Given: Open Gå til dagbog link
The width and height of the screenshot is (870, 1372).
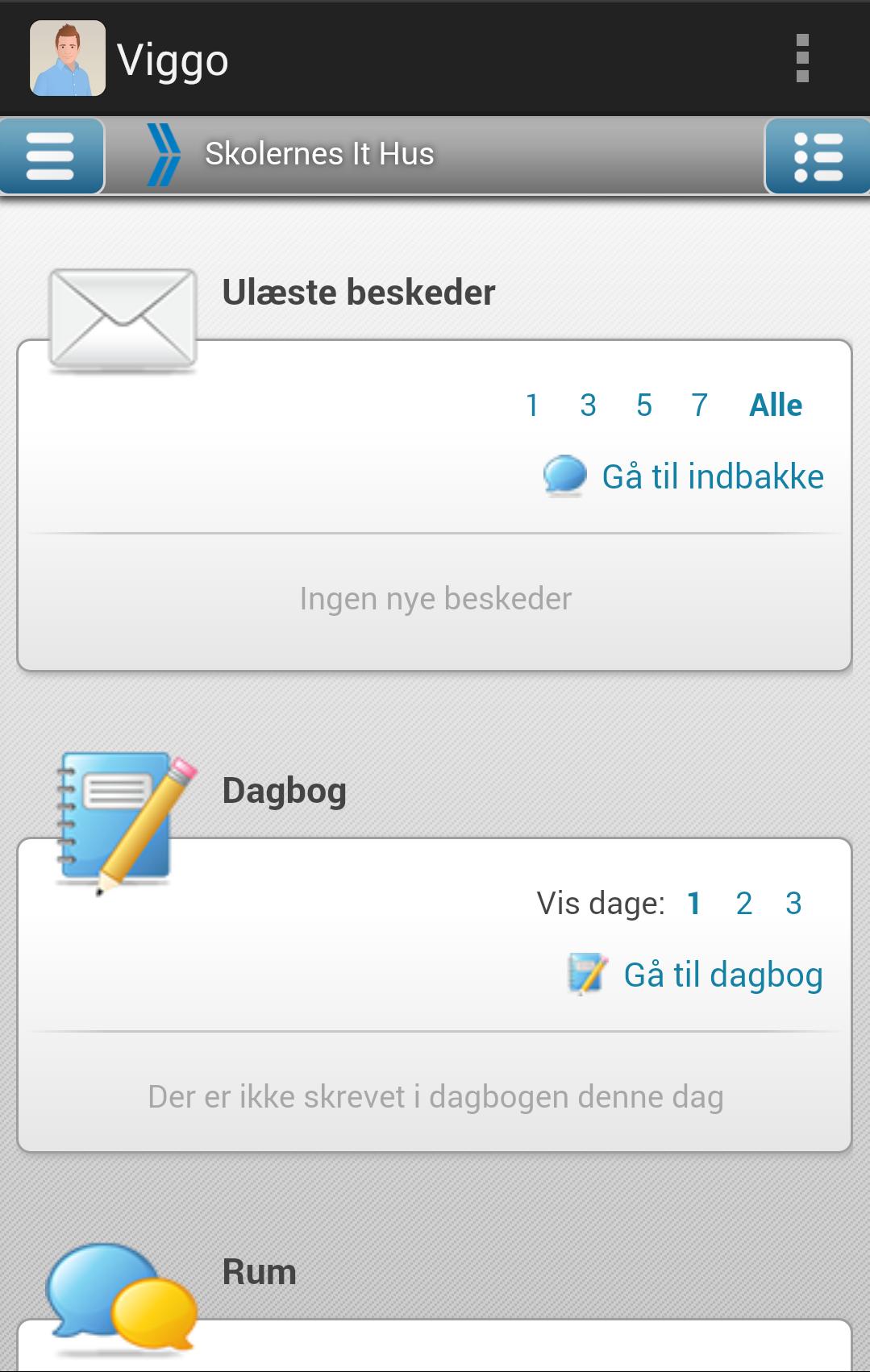Looking at the screenshot, I should (722, 975).
